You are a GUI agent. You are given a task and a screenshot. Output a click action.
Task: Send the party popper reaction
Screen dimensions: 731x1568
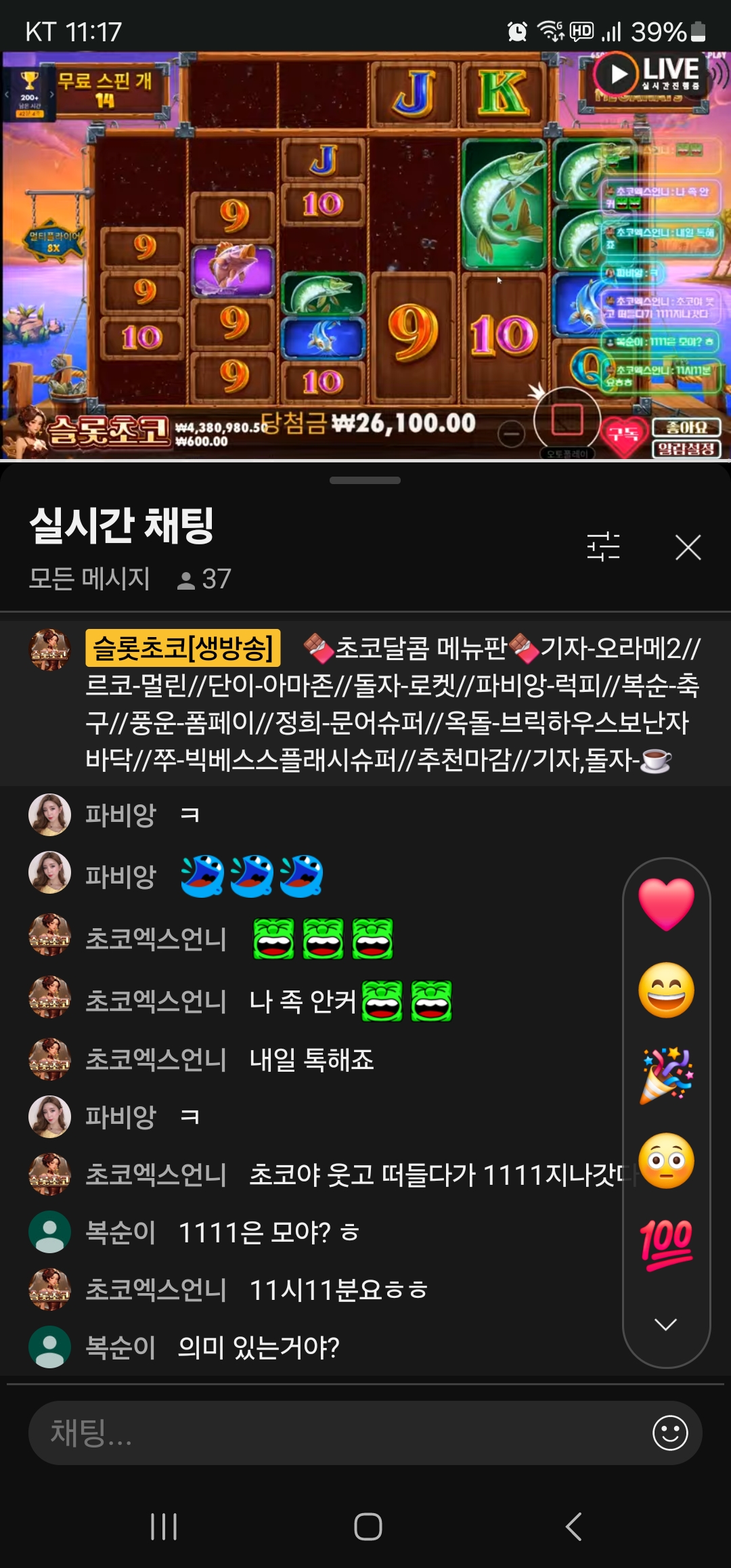(x=666, y=1075)
